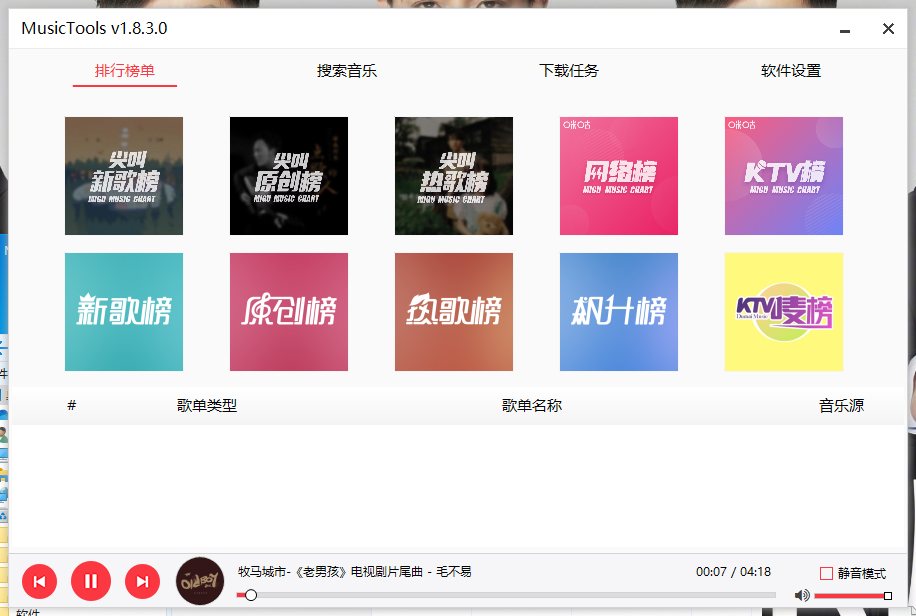Open the 尖叫新歌榜 chart tile

124,176
